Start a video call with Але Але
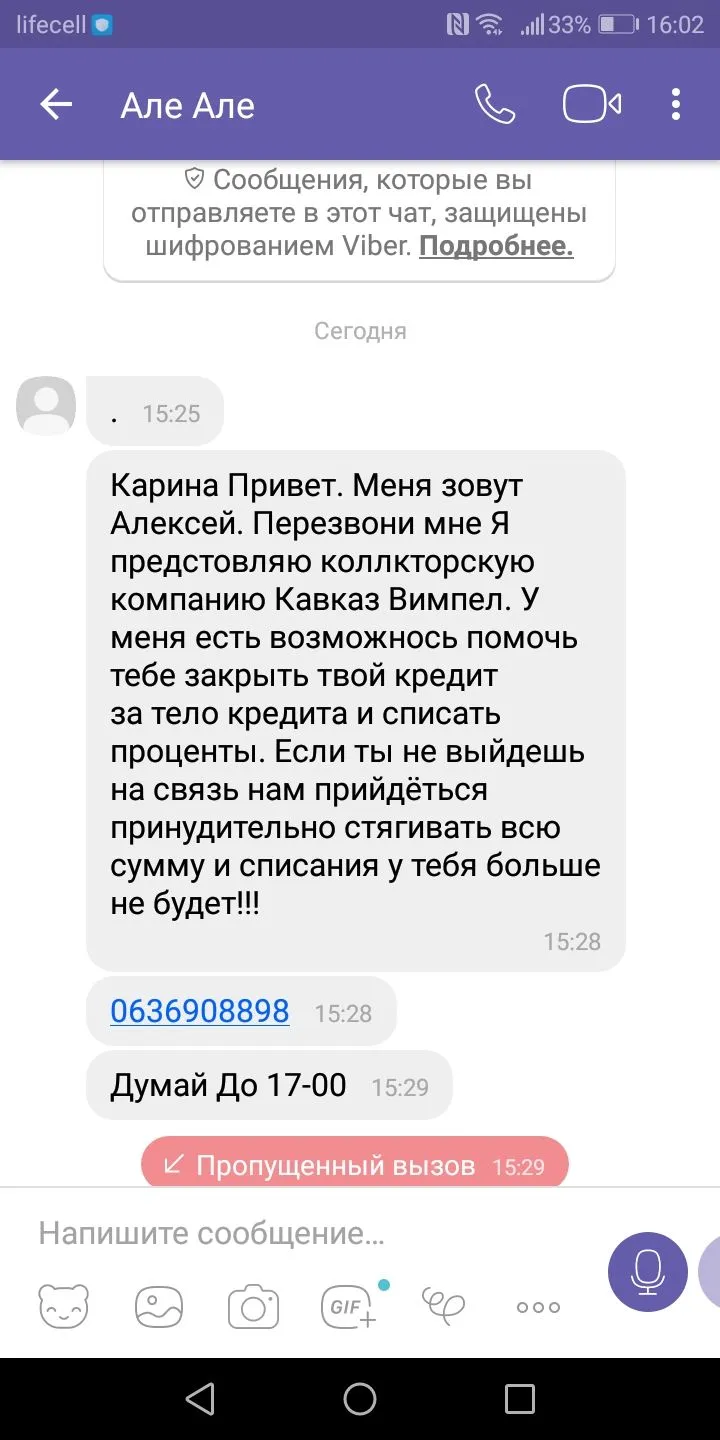The width and height of the screenshot is (720, 1440). [592, 105]
